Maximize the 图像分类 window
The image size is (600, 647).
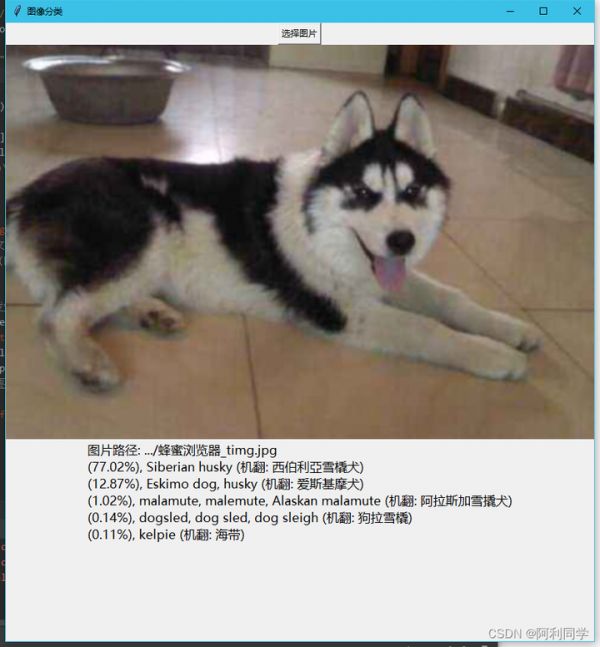[x=543, y=11]
